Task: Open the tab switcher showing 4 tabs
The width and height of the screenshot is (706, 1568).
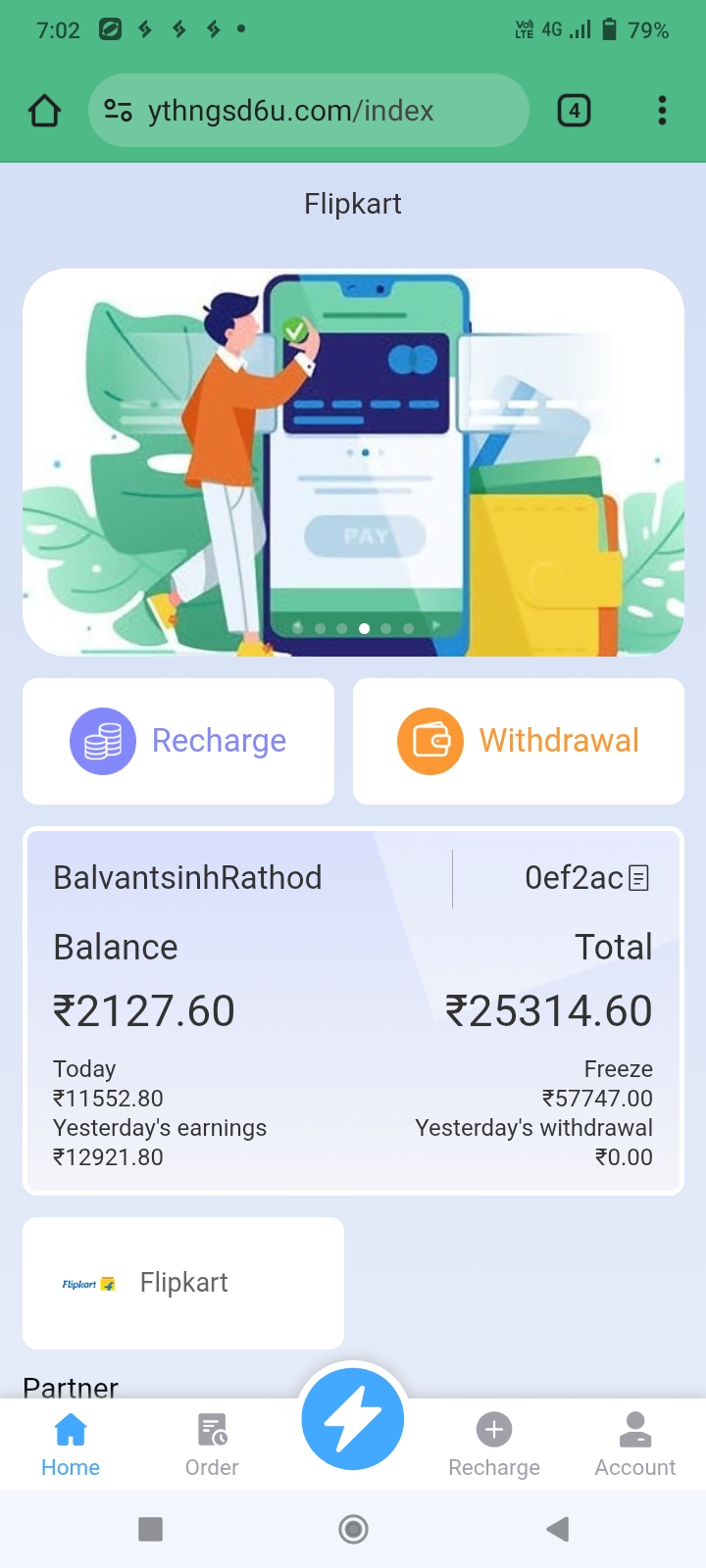Action: (x=574, y=111)
